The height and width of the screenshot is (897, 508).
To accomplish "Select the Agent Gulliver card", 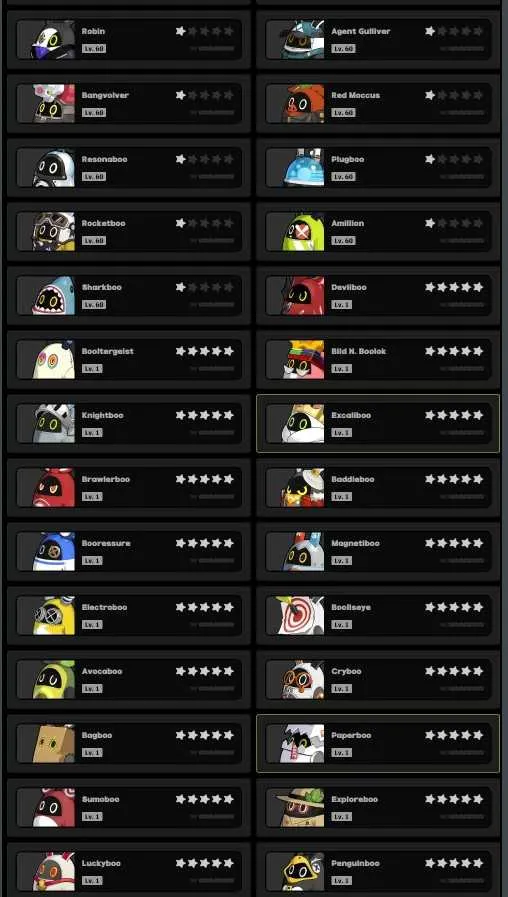I will 378,39.
